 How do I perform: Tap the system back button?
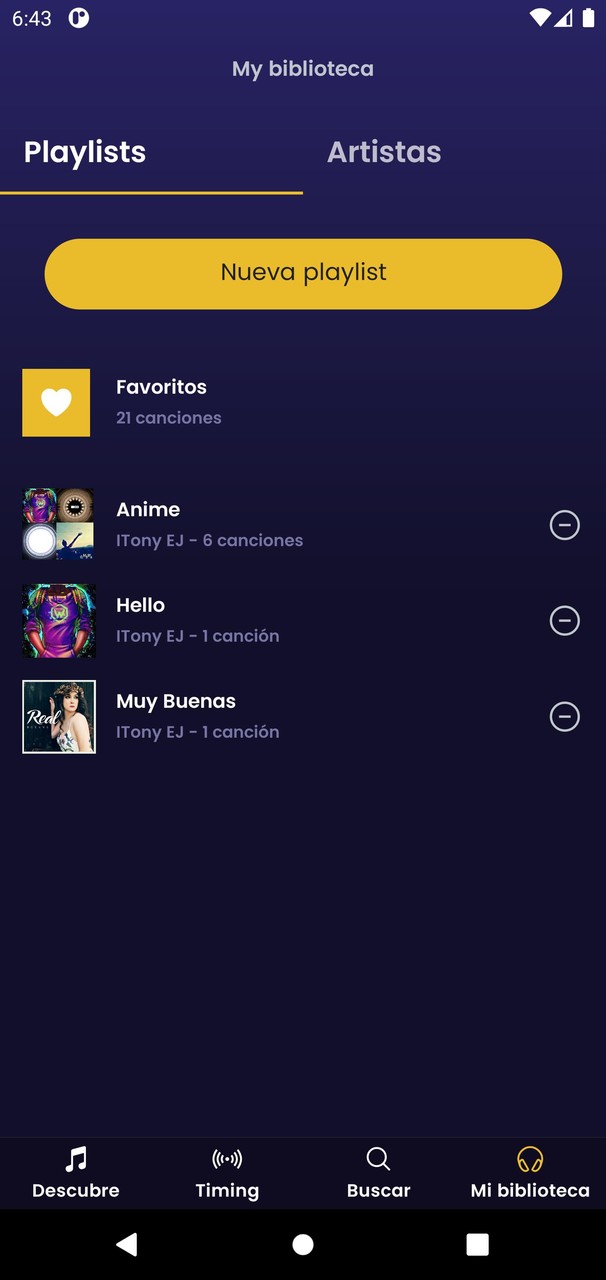click(126, 1244)
